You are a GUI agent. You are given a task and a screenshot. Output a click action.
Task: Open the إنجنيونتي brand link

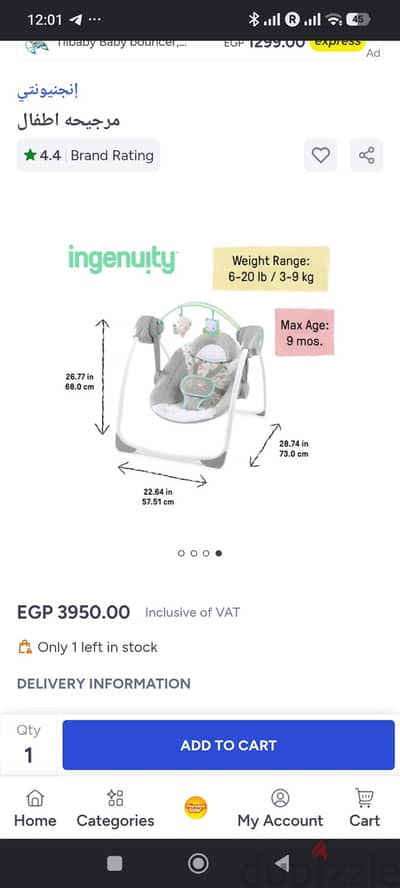47,90
